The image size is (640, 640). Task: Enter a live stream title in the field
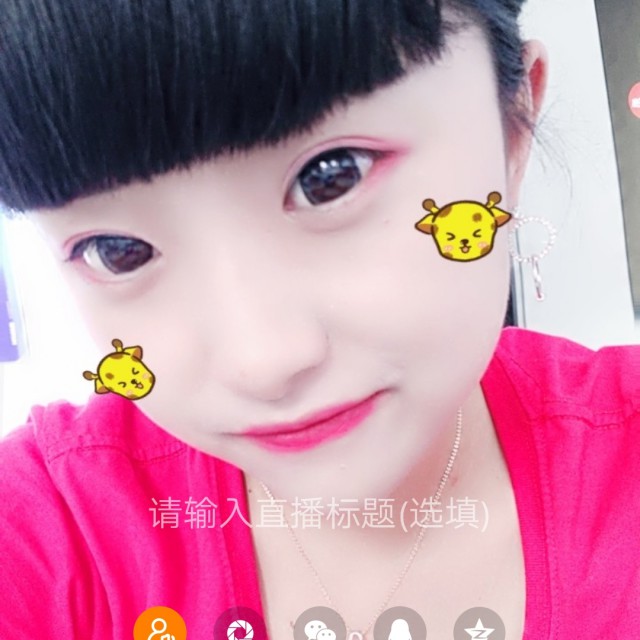tap(319, 513)
